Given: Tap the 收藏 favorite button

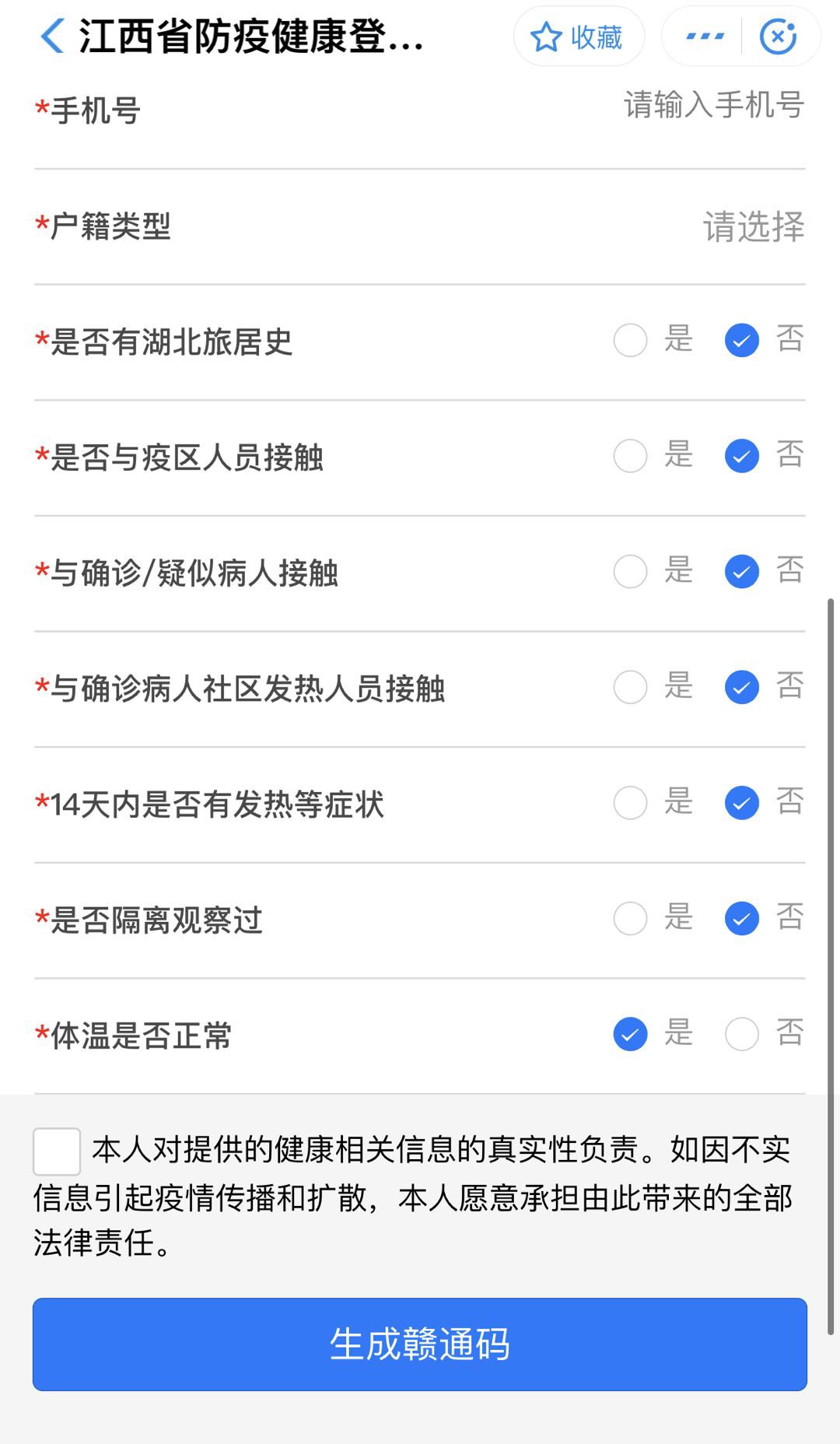Looking at the screenshot, I should point(578,37).
